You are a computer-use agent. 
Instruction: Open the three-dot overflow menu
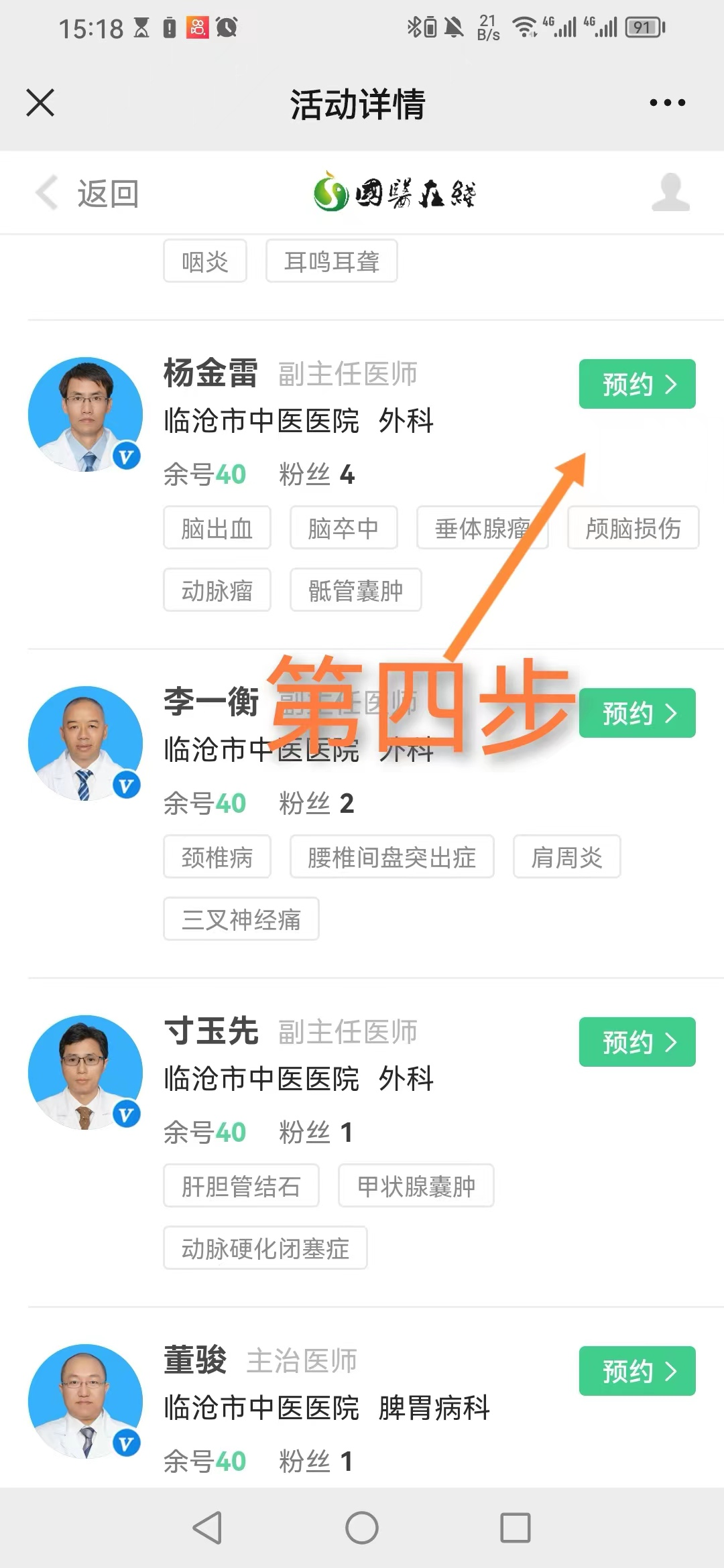667,103
